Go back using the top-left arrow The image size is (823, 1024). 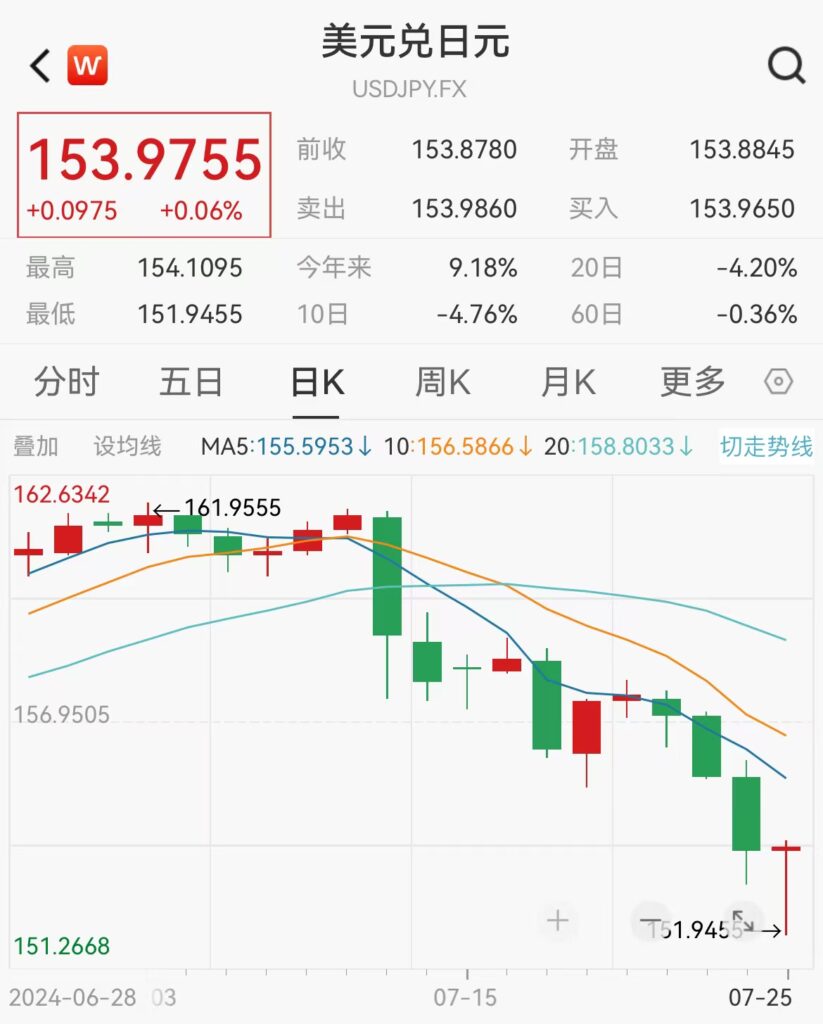click(x=40, y=67)
